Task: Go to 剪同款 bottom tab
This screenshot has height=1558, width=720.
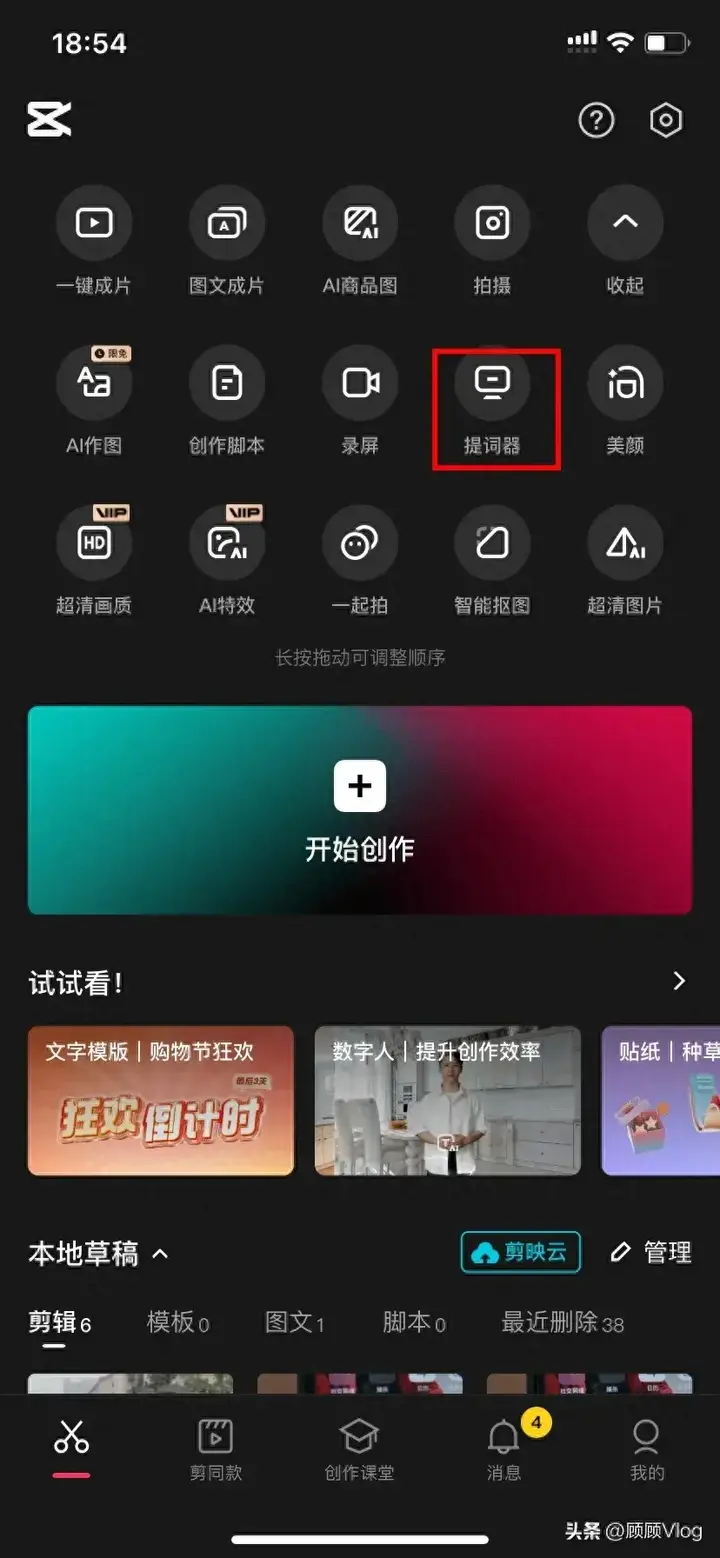Action: (216, 1448)
